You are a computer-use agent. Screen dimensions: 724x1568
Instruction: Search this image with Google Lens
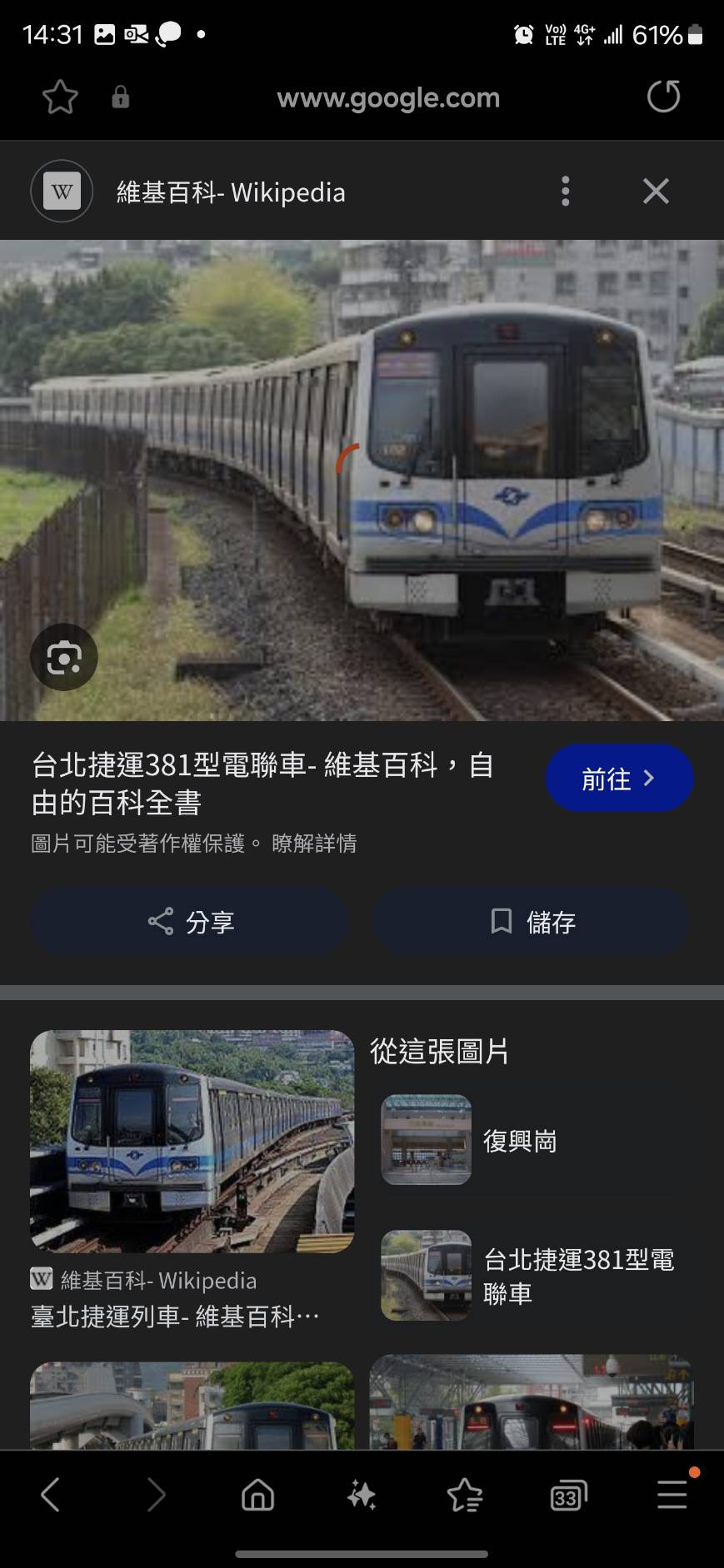pos(64,657)
